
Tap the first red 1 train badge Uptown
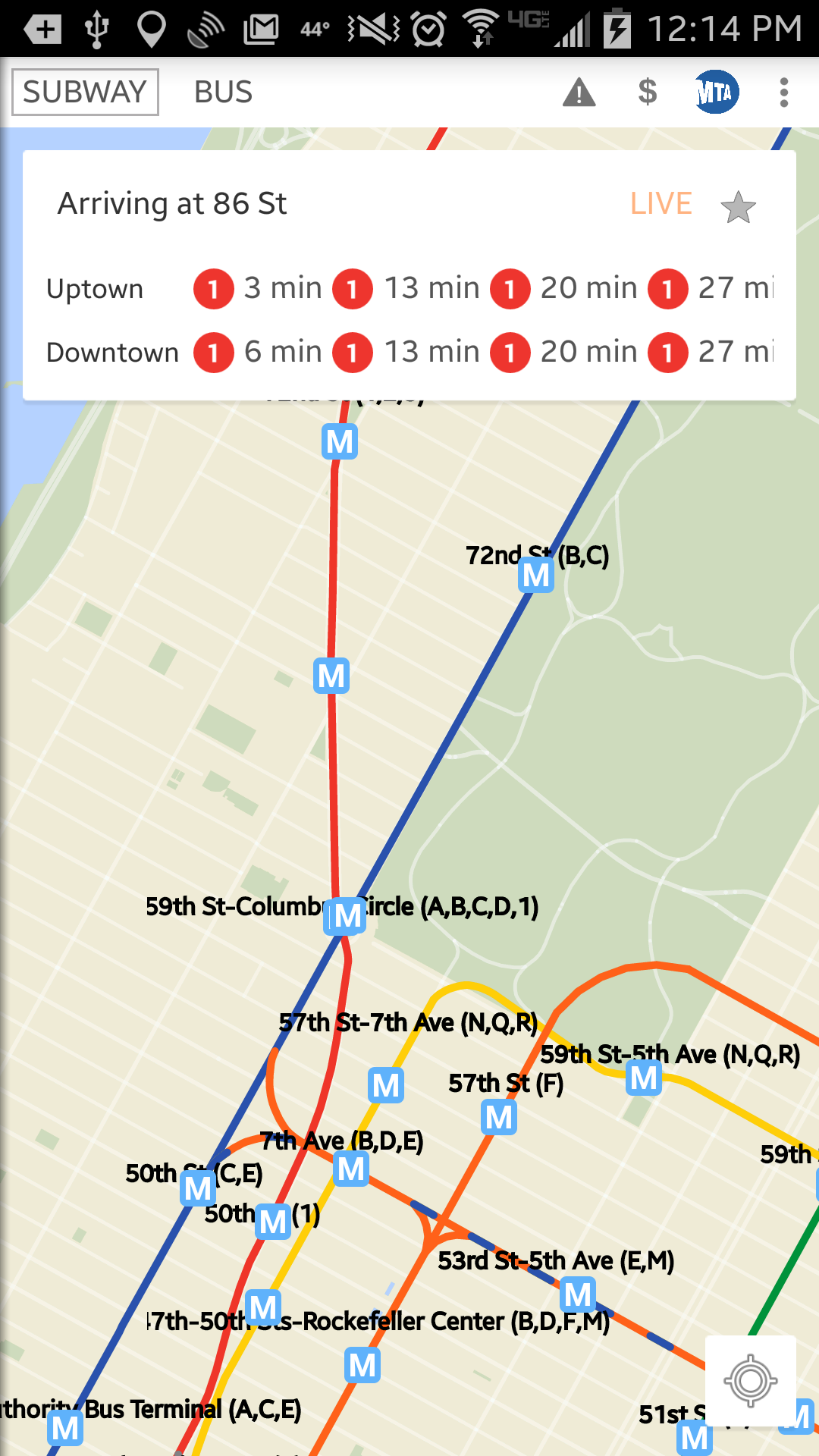213,288
